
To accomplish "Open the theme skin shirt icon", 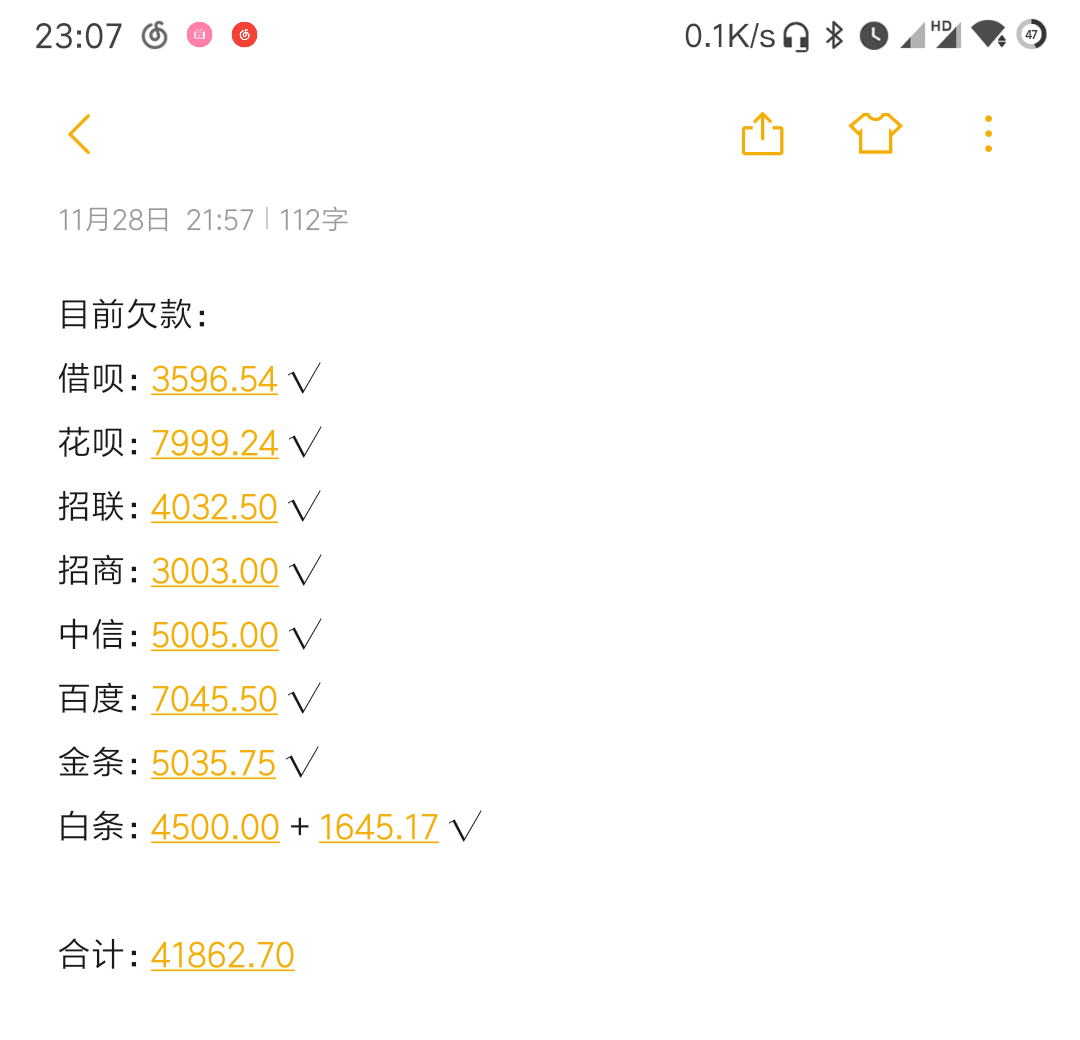I will [875, 134].
